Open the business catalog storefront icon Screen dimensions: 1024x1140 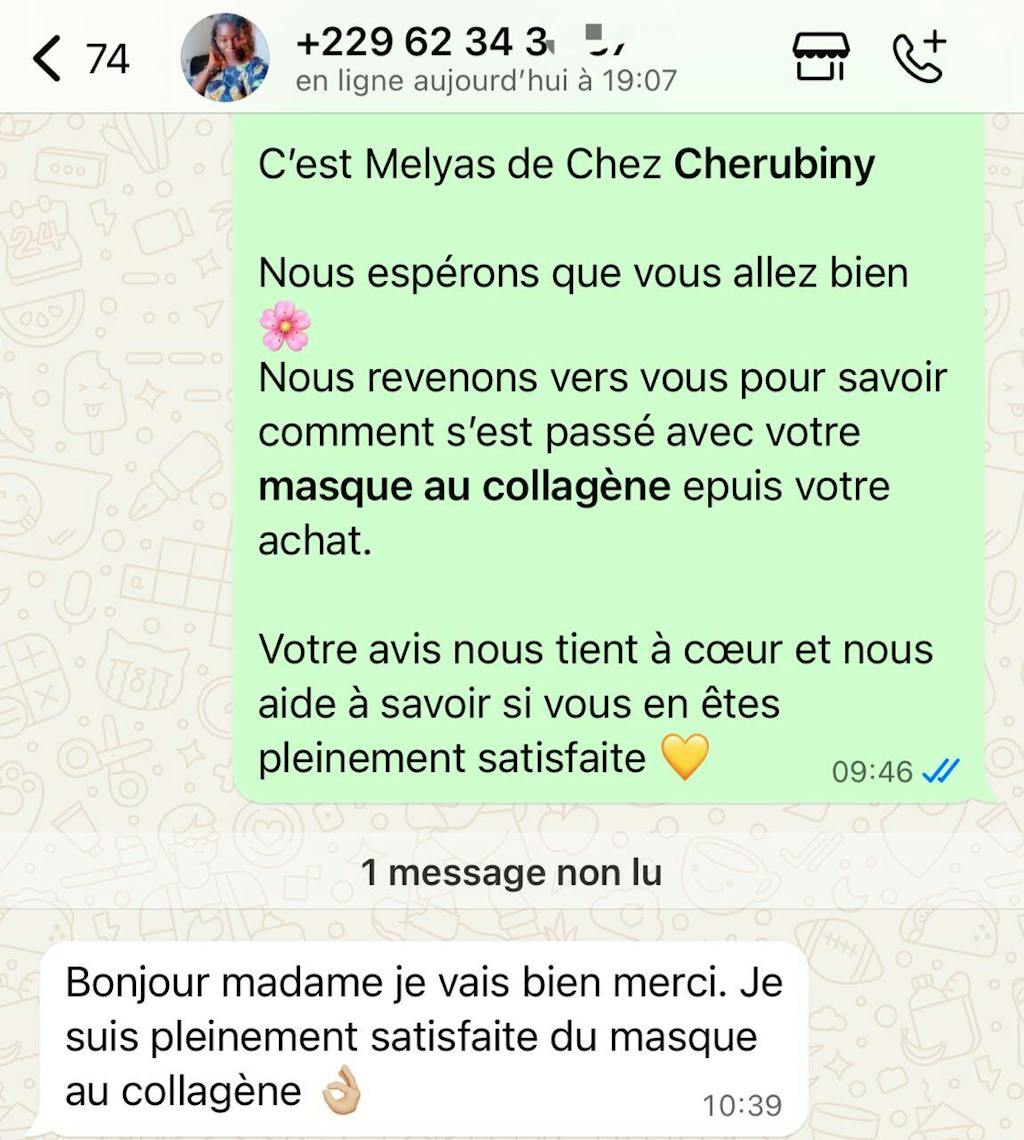tap(820, 57)
